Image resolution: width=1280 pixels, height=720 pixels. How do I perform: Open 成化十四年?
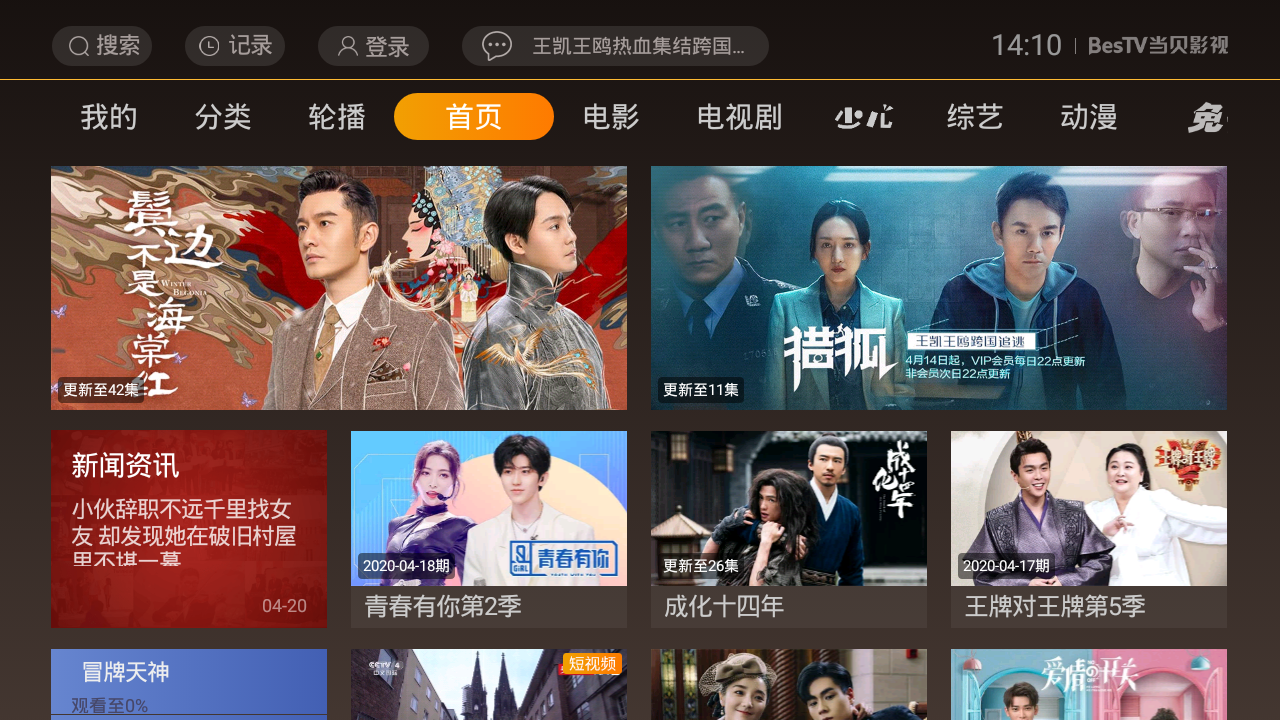coord(789,529)
